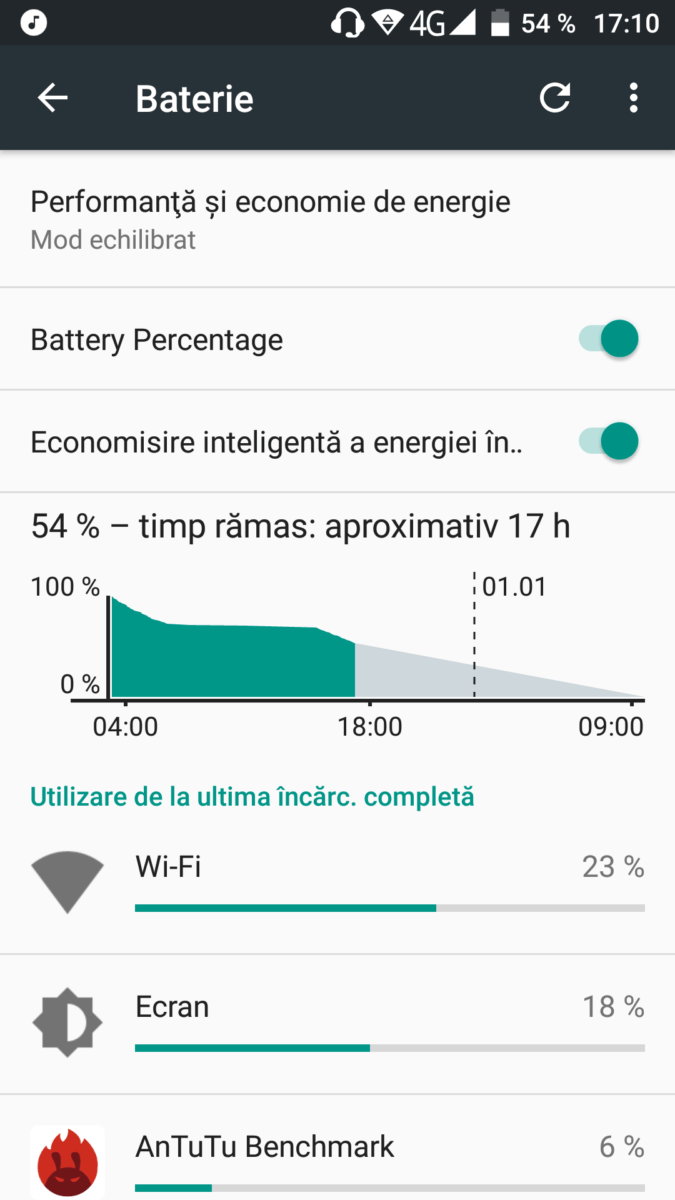Viewport: 675px width, 1200px height.
Task: Refresh the battery statistics
Action: [555, 98]
